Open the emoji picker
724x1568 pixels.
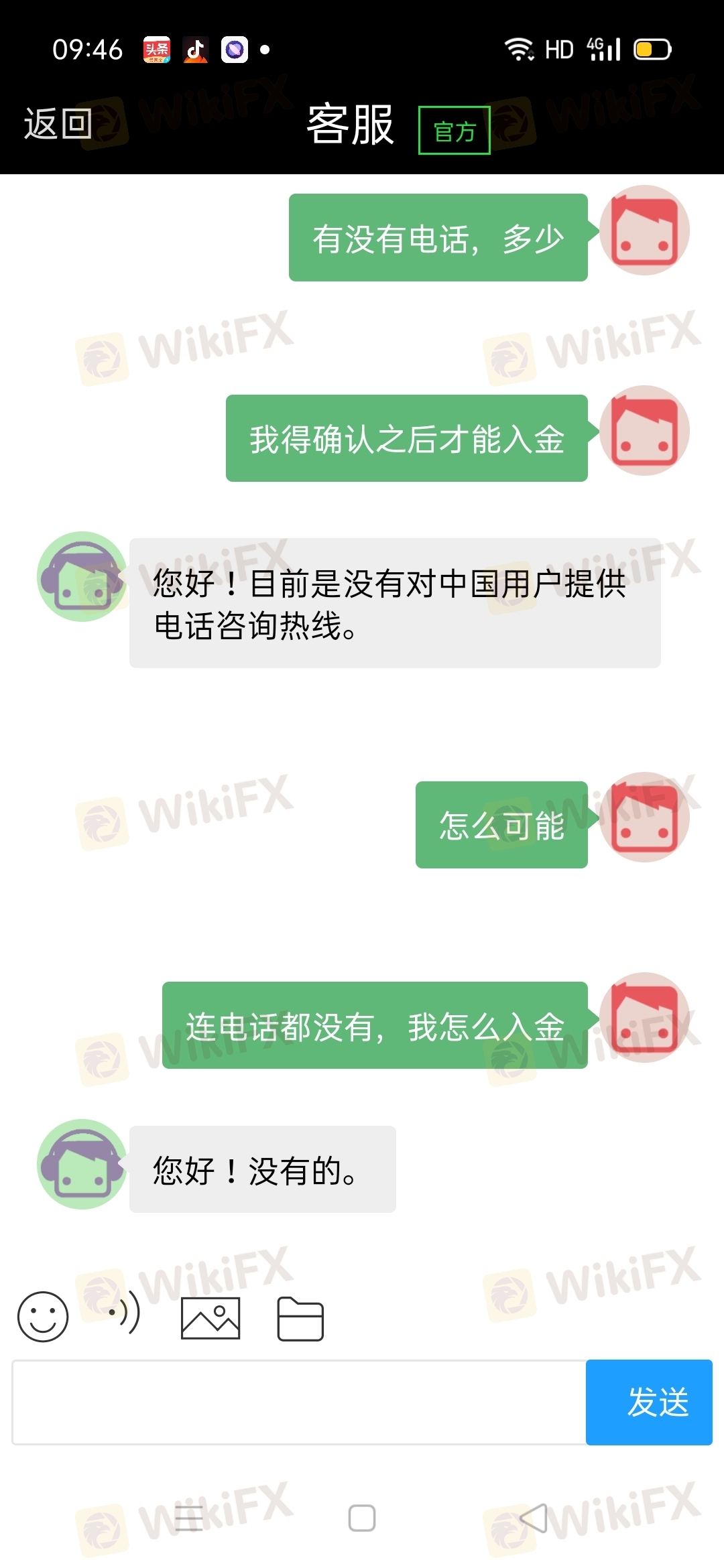(43, 1317)
